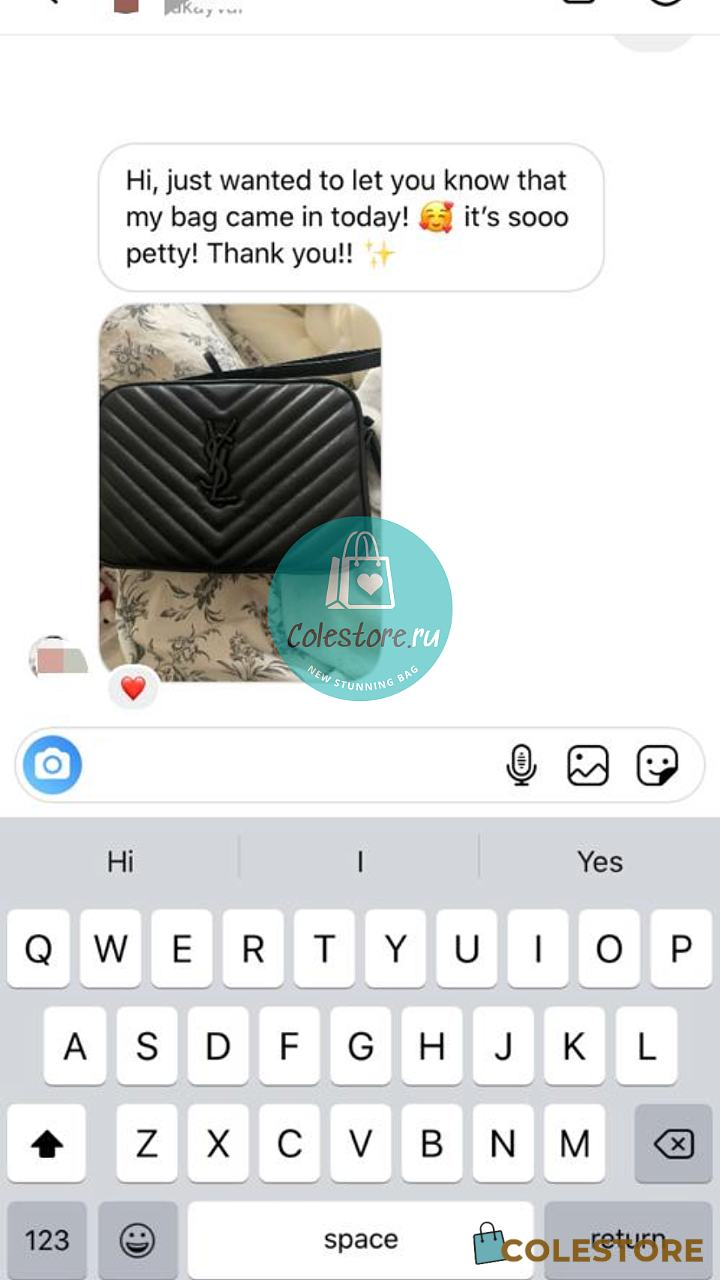Tap the heart reaction under the photo
The height and width of the screenshot is (1280, 720).
pyautogui.click(x=133, y=687)
